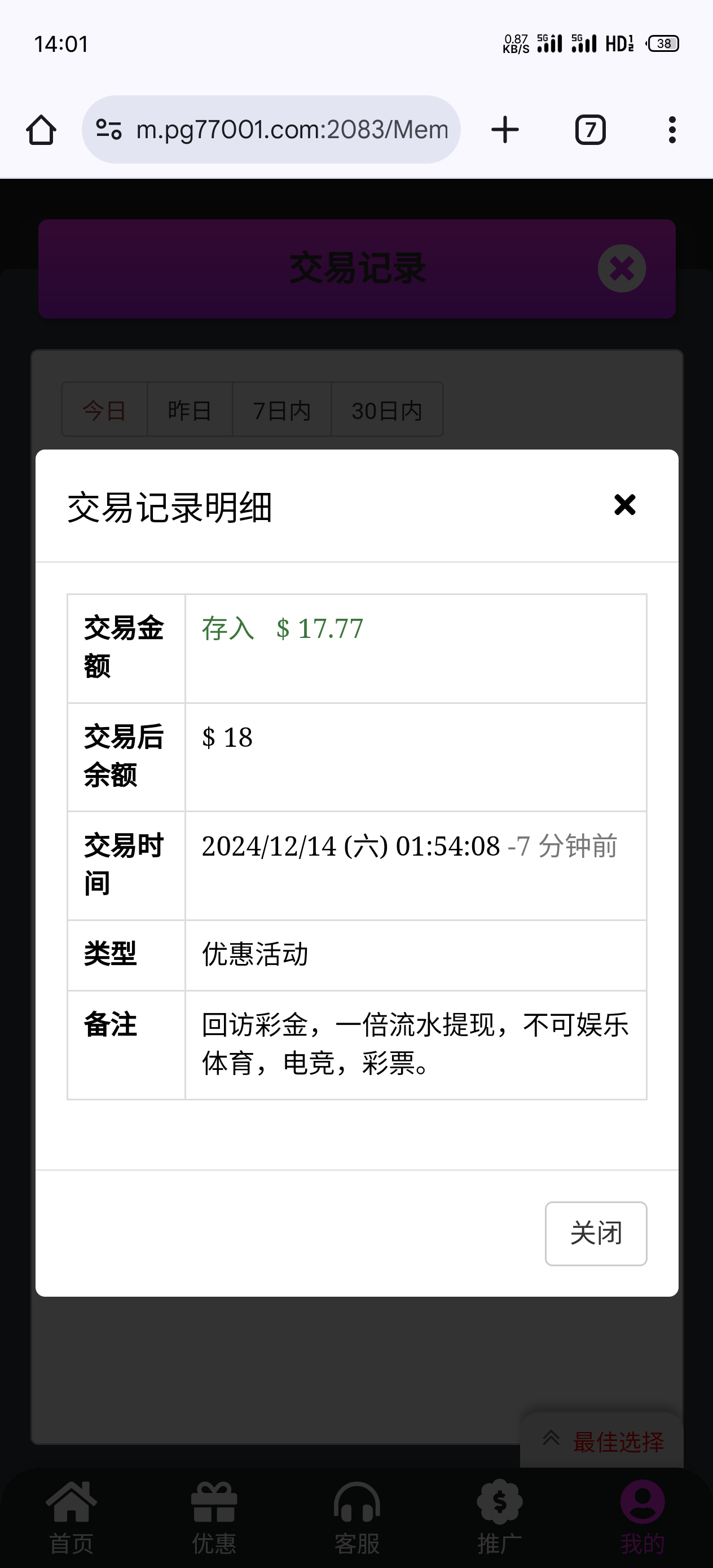Image resolution: width=713 pixels, height=1568 pixels.
Task: View the 7 open tabs
Action: [590, 130]
